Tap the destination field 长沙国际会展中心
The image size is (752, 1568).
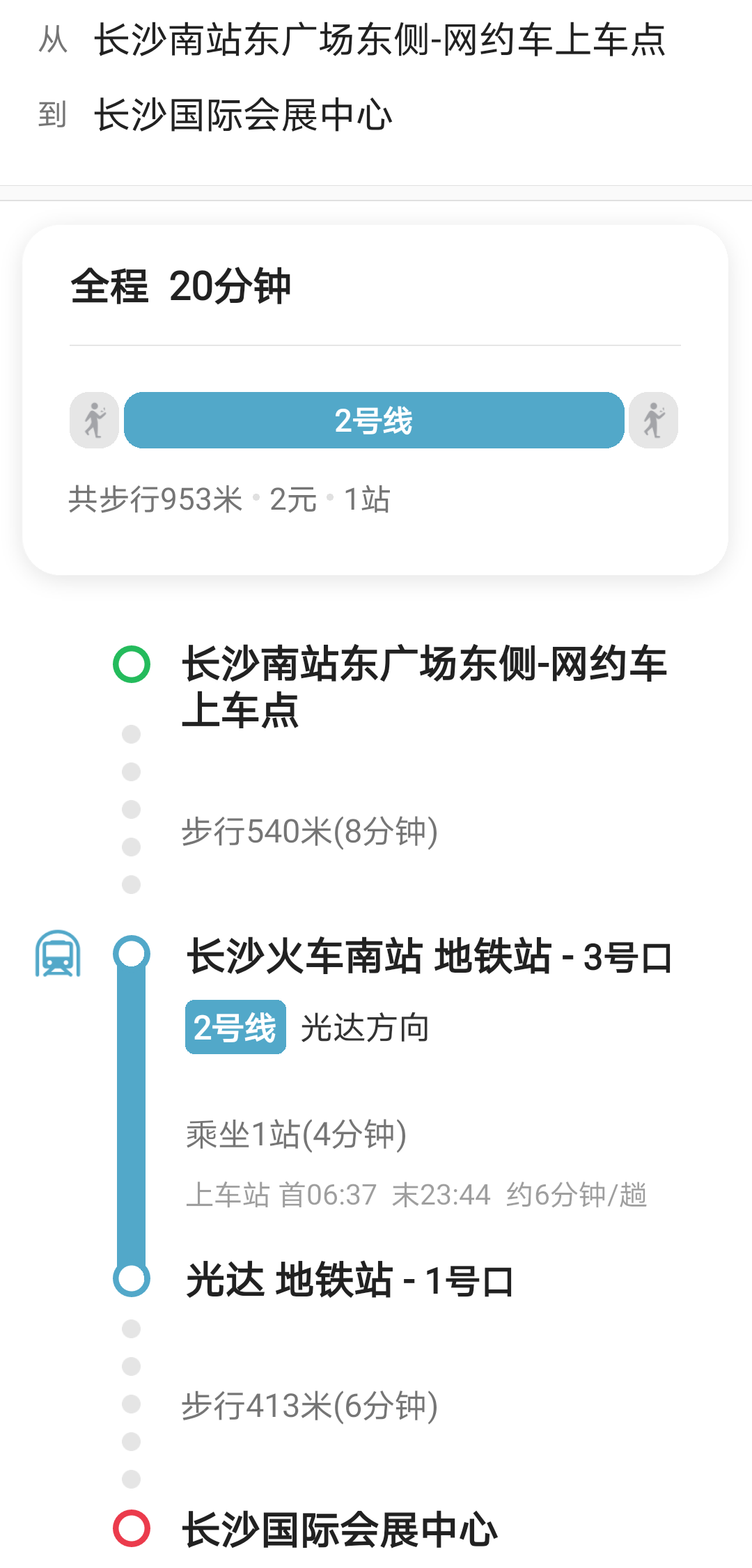243,115
